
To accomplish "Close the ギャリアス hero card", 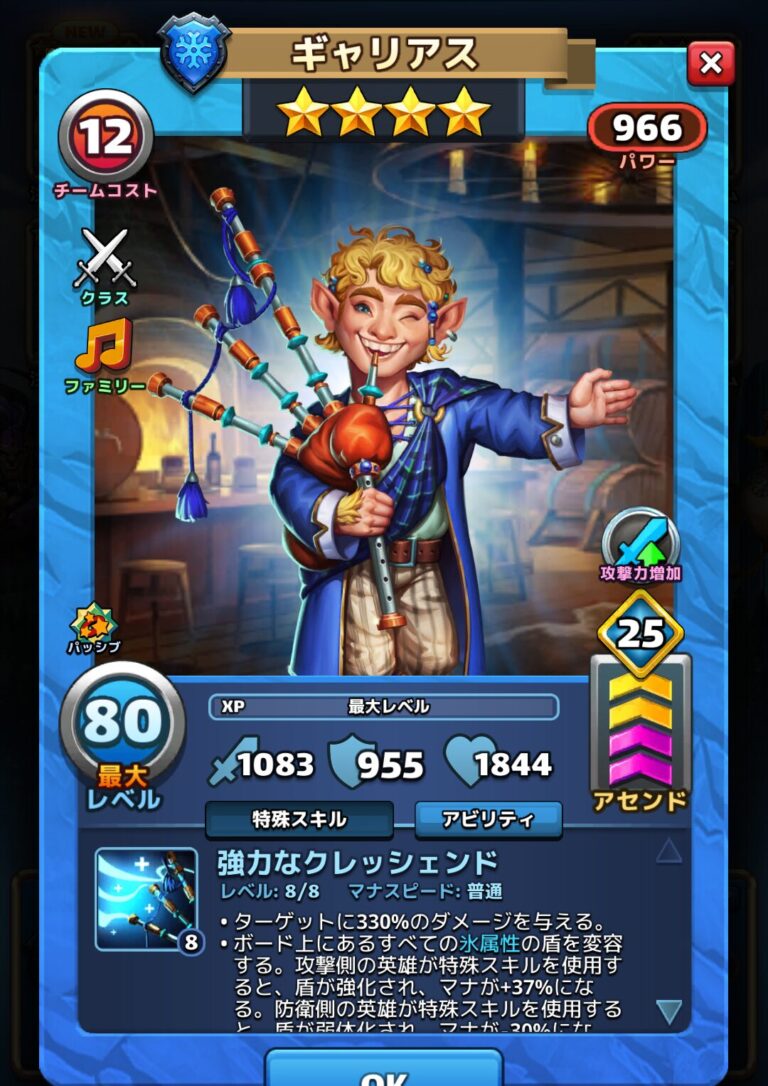I will [x=711, y=64].
